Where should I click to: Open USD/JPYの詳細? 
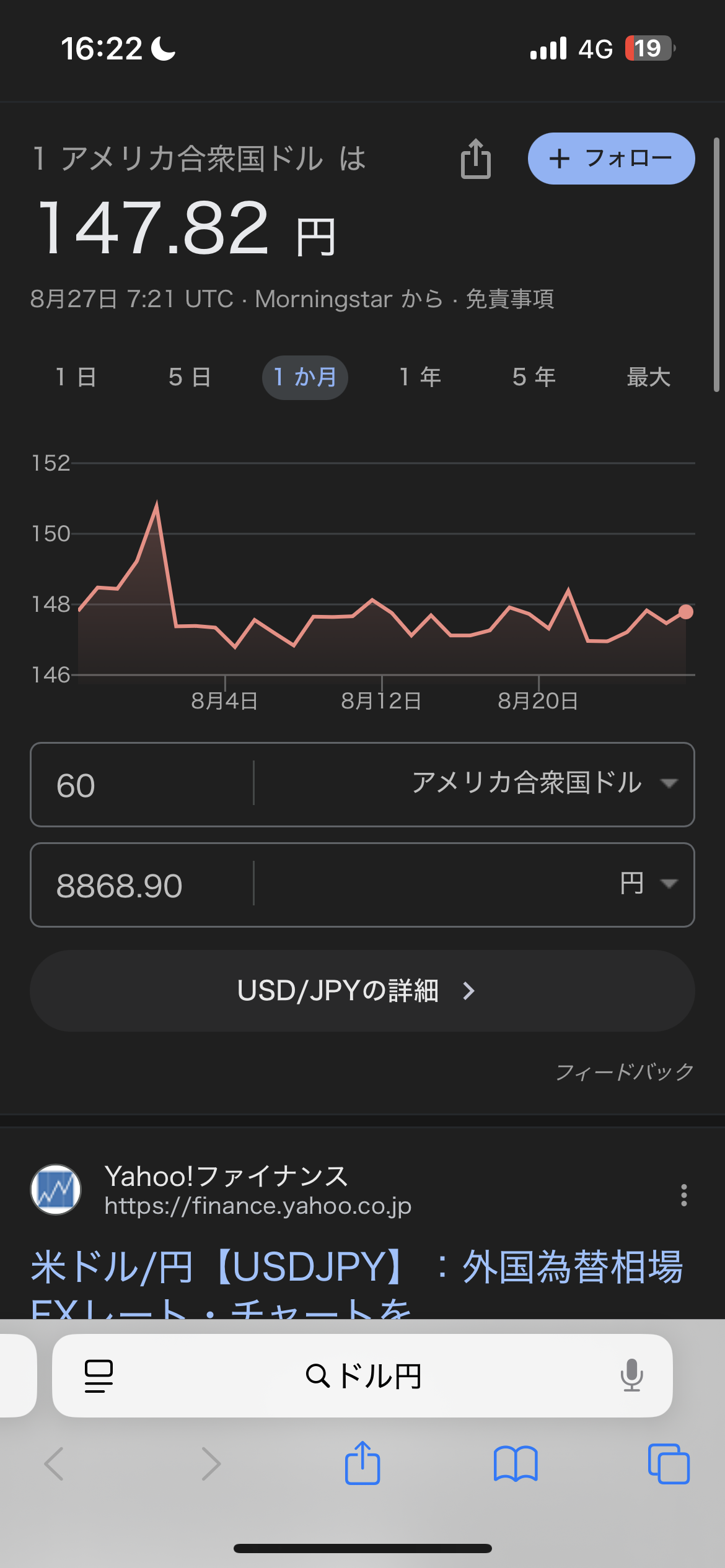[x=362, y=991]
